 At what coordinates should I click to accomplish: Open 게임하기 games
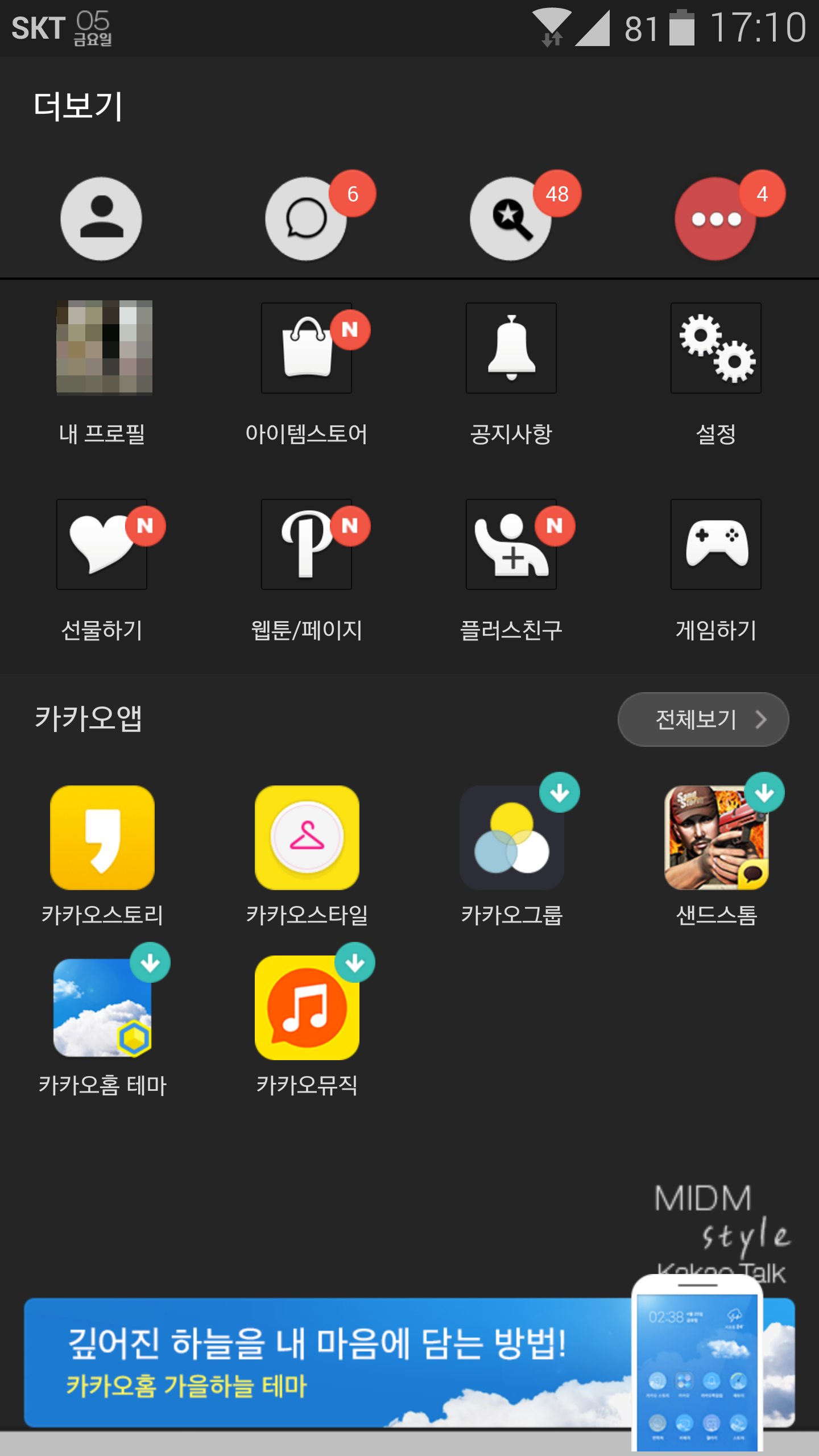[716, 544]
